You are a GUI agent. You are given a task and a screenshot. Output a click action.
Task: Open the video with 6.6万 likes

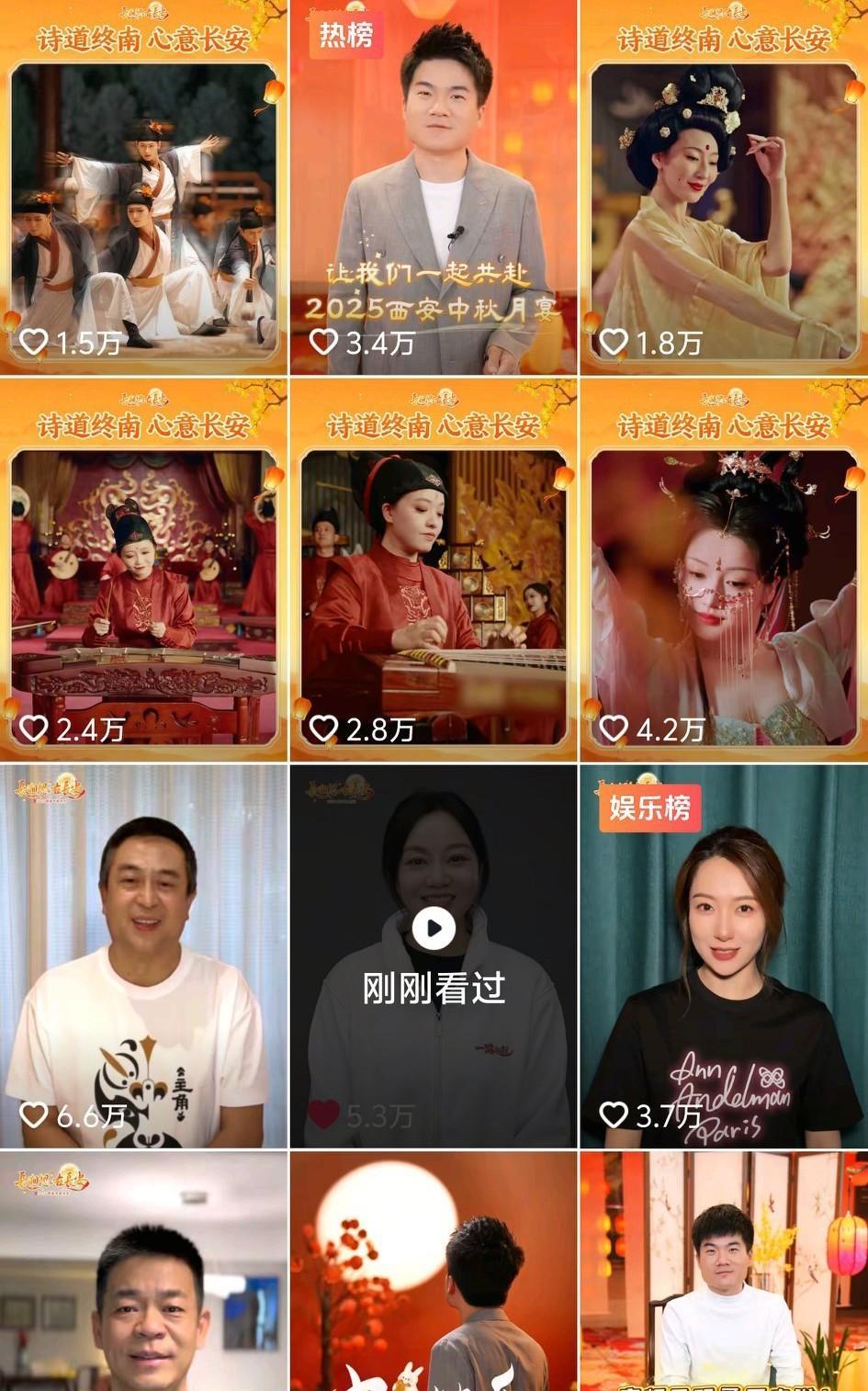pos(143,956)
